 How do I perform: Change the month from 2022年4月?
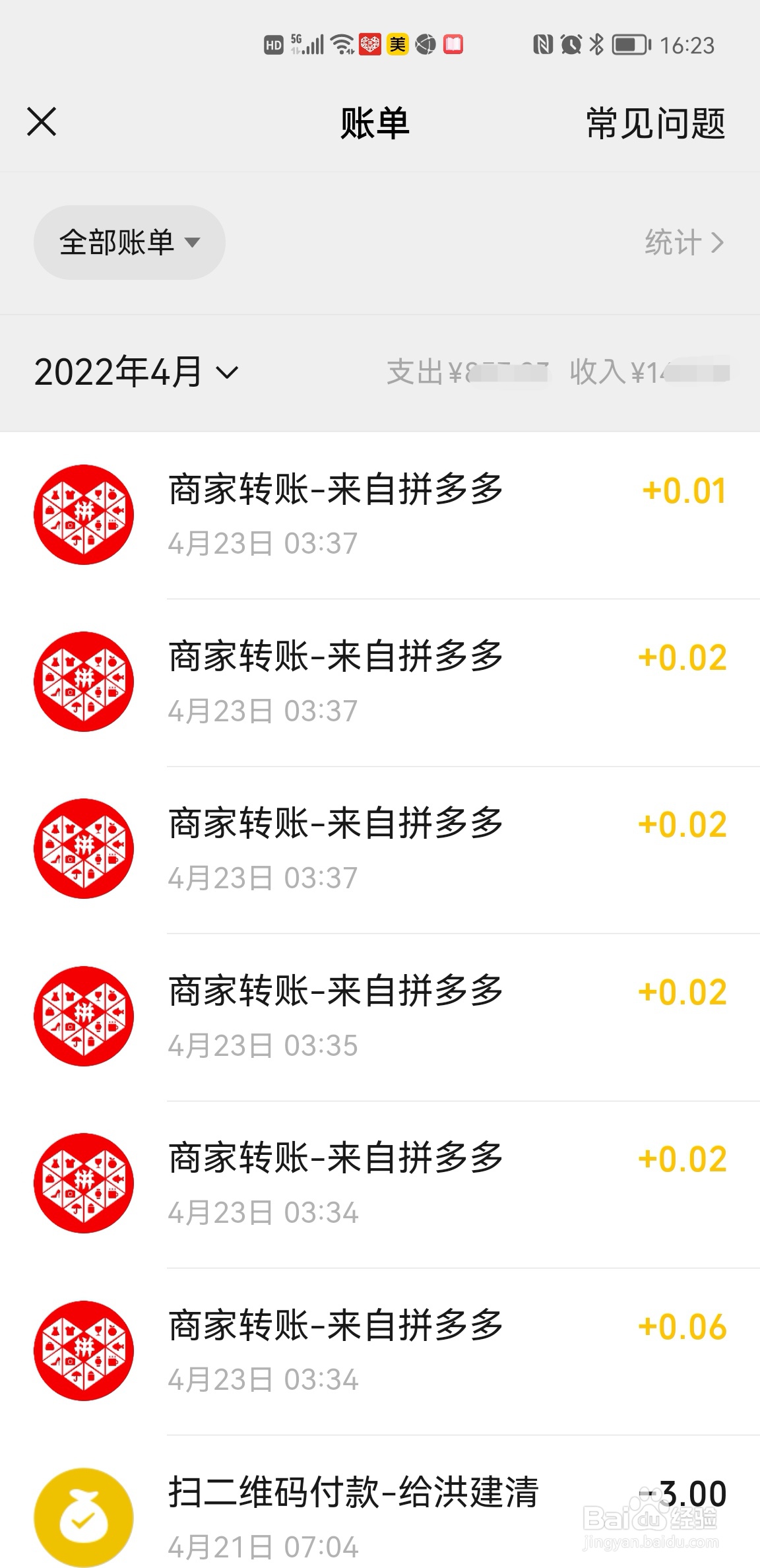click(x=136, y=372)
